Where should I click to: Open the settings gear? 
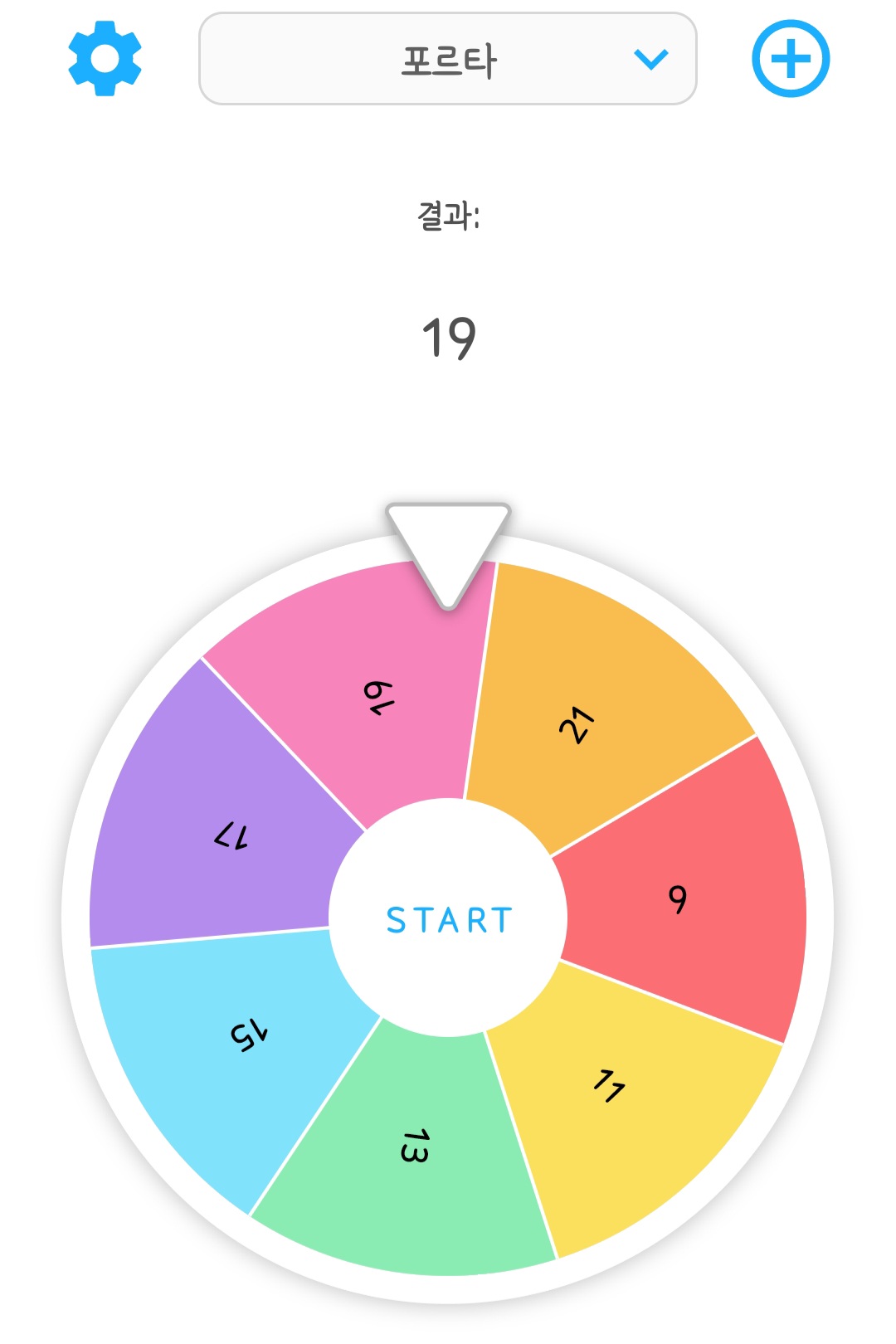pyautogui.click(x=105, y=59)
